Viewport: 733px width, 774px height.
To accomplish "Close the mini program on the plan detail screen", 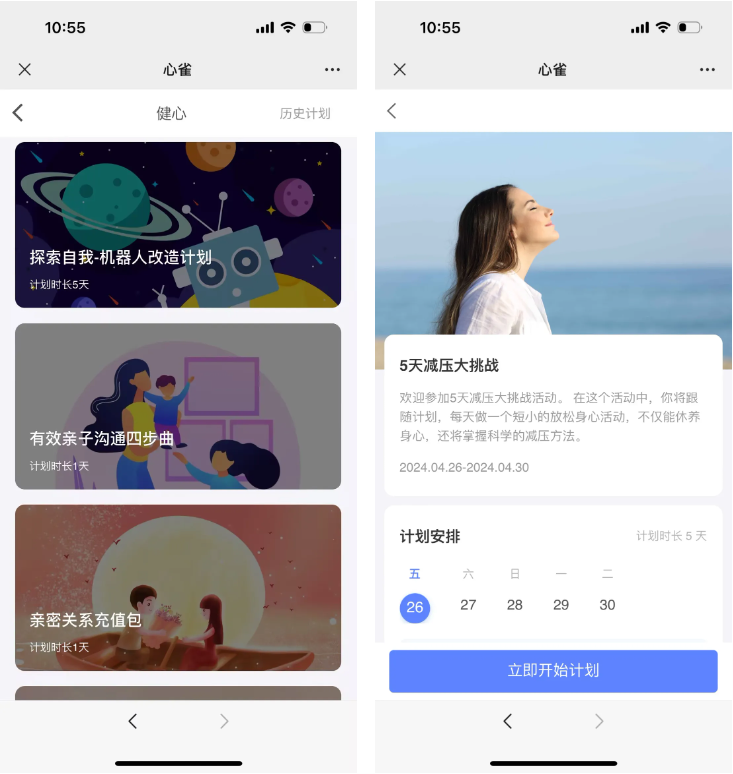I will [400, 69].
